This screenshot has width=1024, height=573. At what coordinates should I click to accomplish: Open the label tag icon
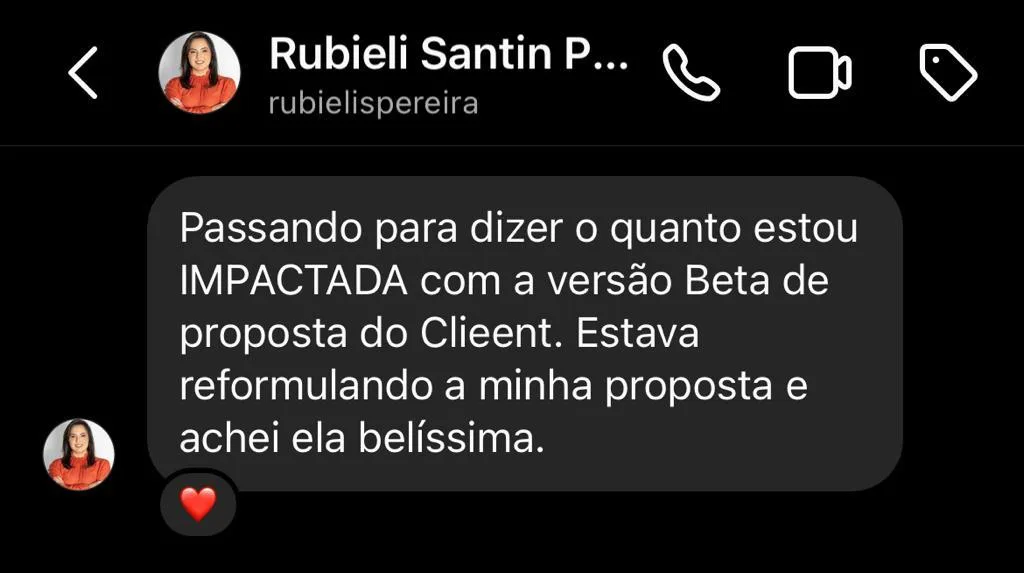coord(947,73)
